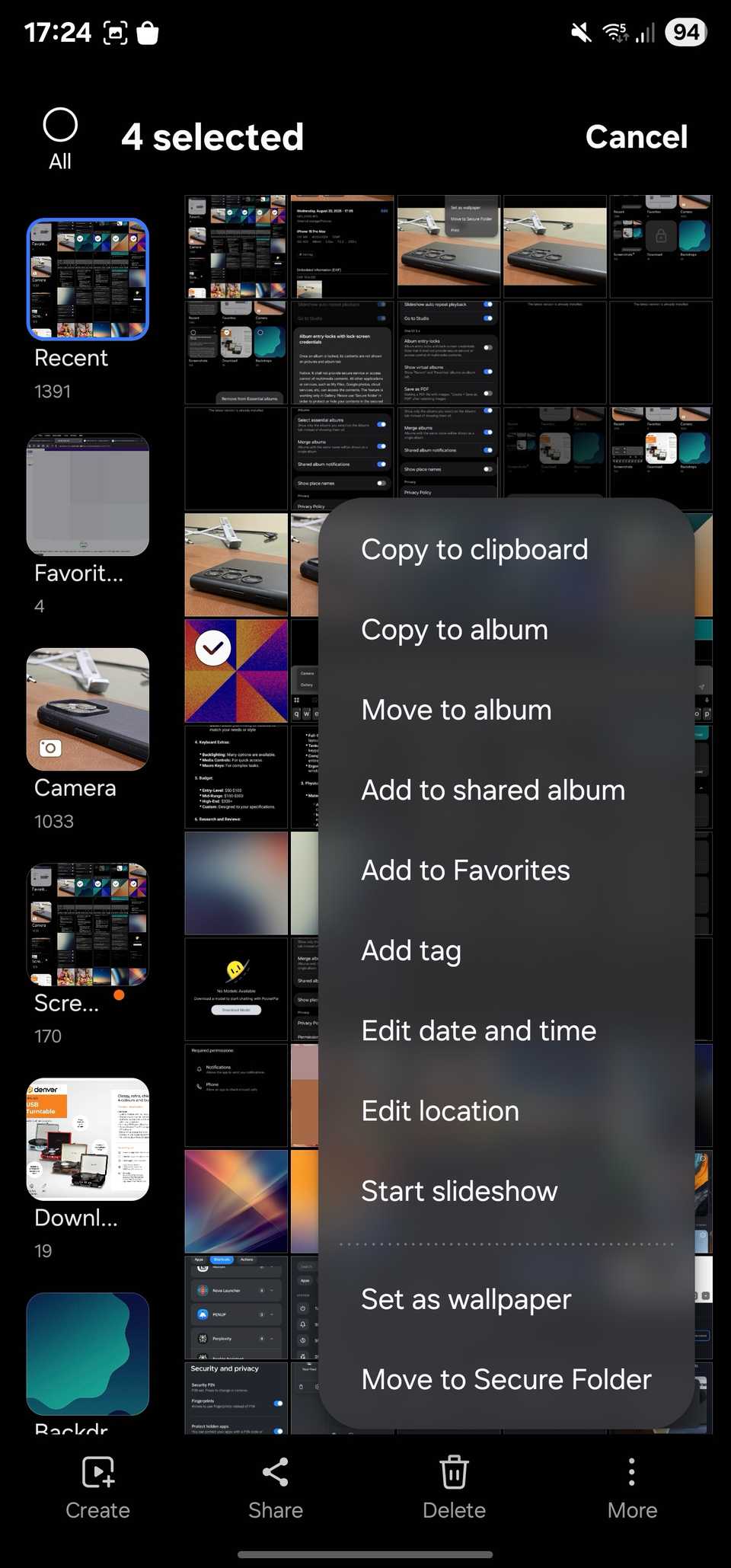Uncheck the selected colorful pattern image
The width and height of the screenshot is (731, 1568).
[213, 648]
